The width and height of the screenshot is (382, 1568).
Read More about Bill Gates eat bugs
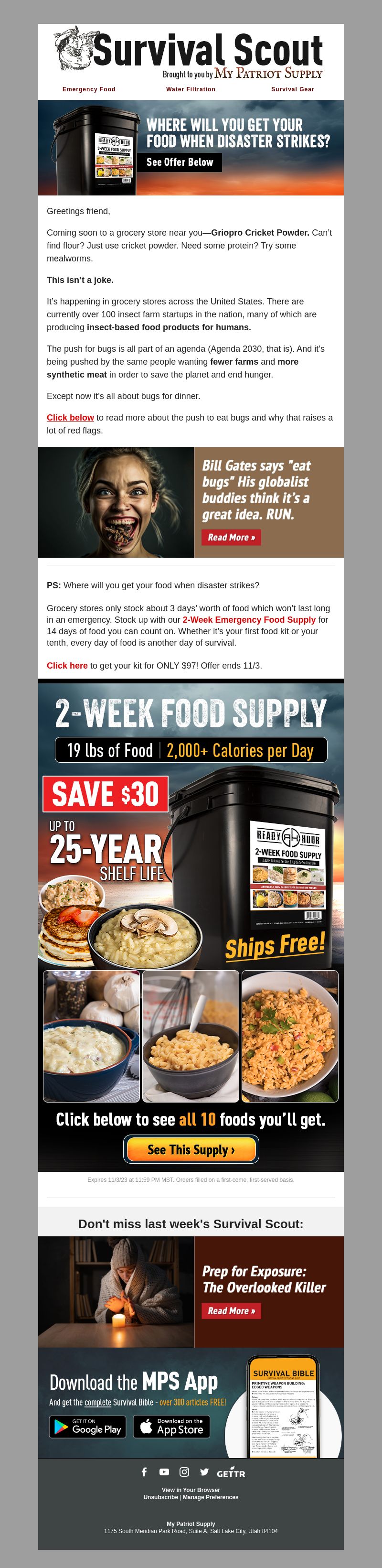(231, 537)
